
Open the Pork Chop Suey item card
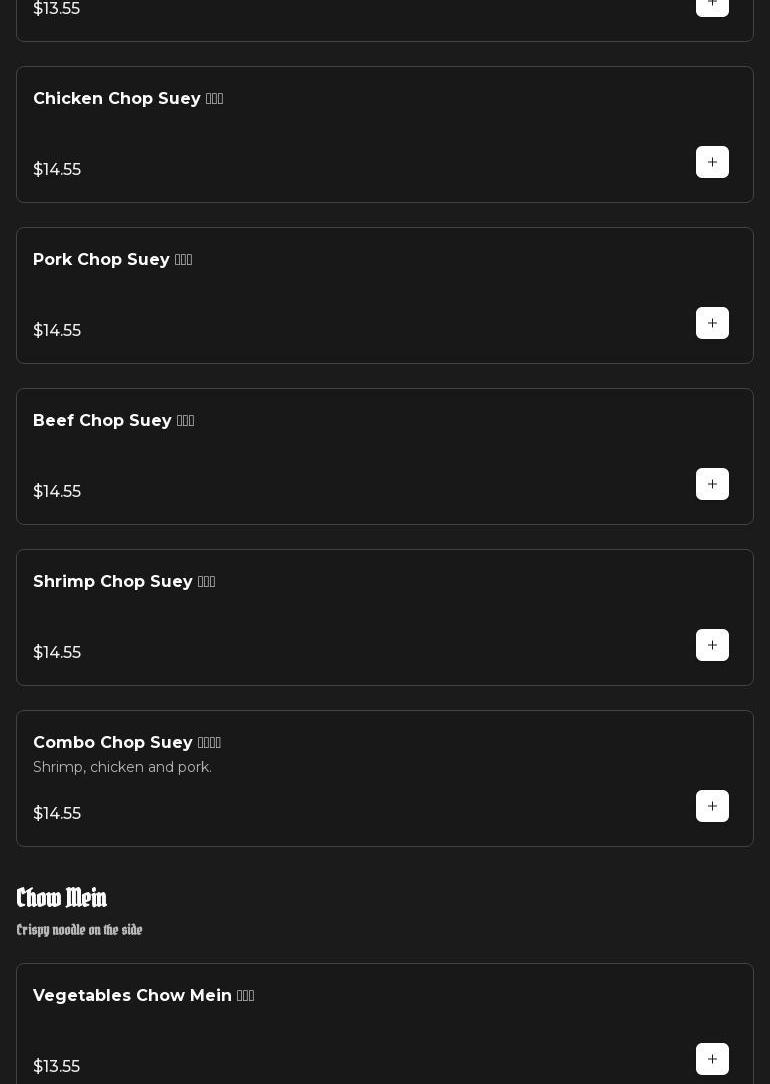(x=112, y=260)
